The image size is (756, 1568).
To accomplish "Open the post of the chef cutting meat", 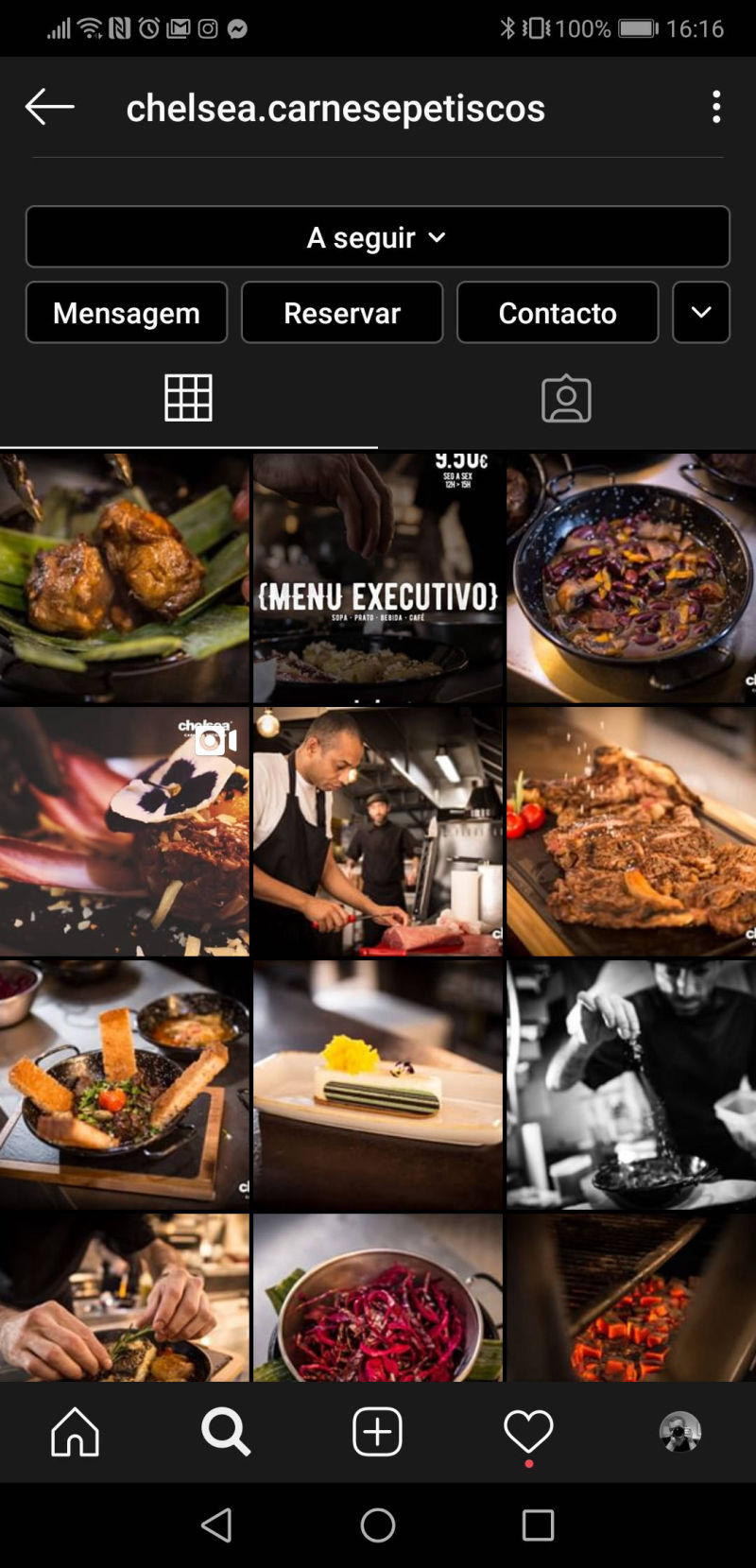I will [378, 831].
